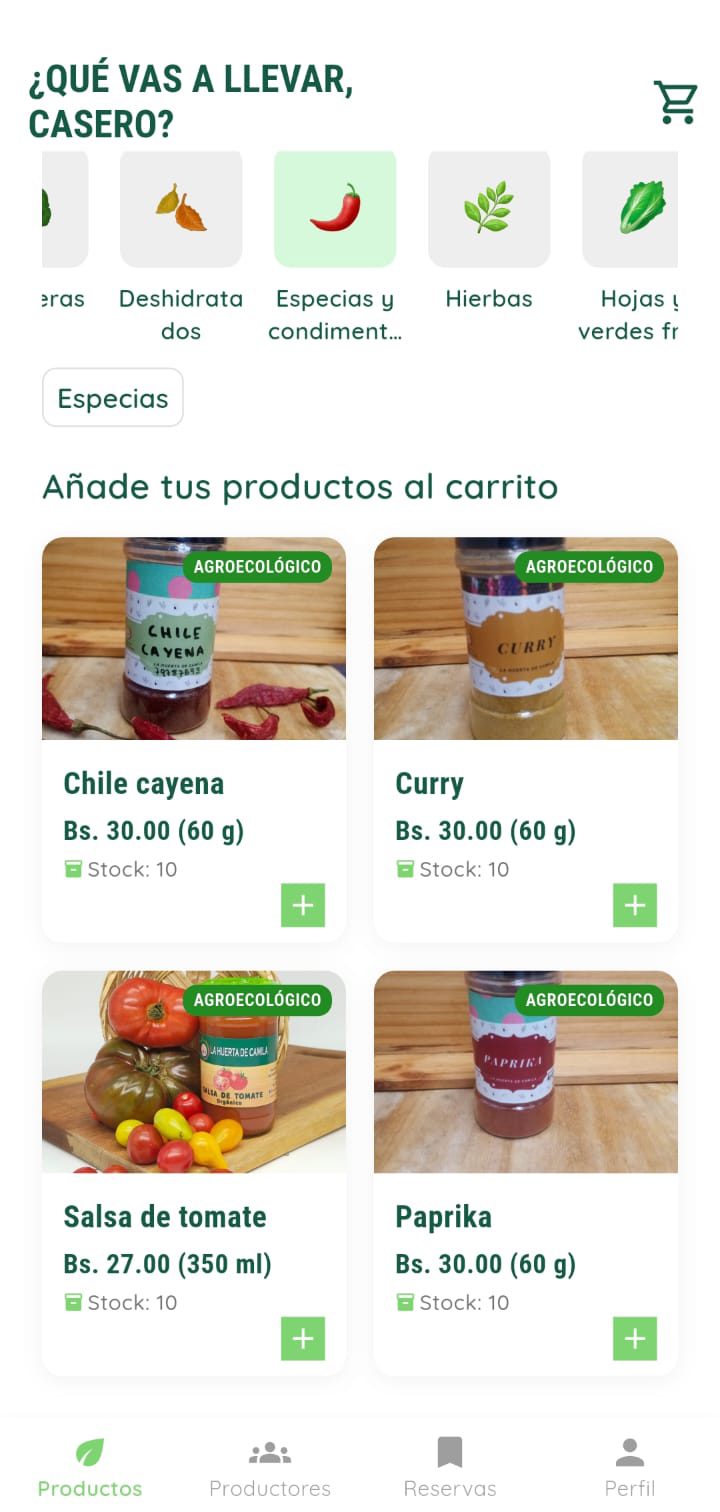This screenshot has width=720, height=1512.
Task: Open the shopping cart
Action: pyautogui.click(x=675, y=103)
